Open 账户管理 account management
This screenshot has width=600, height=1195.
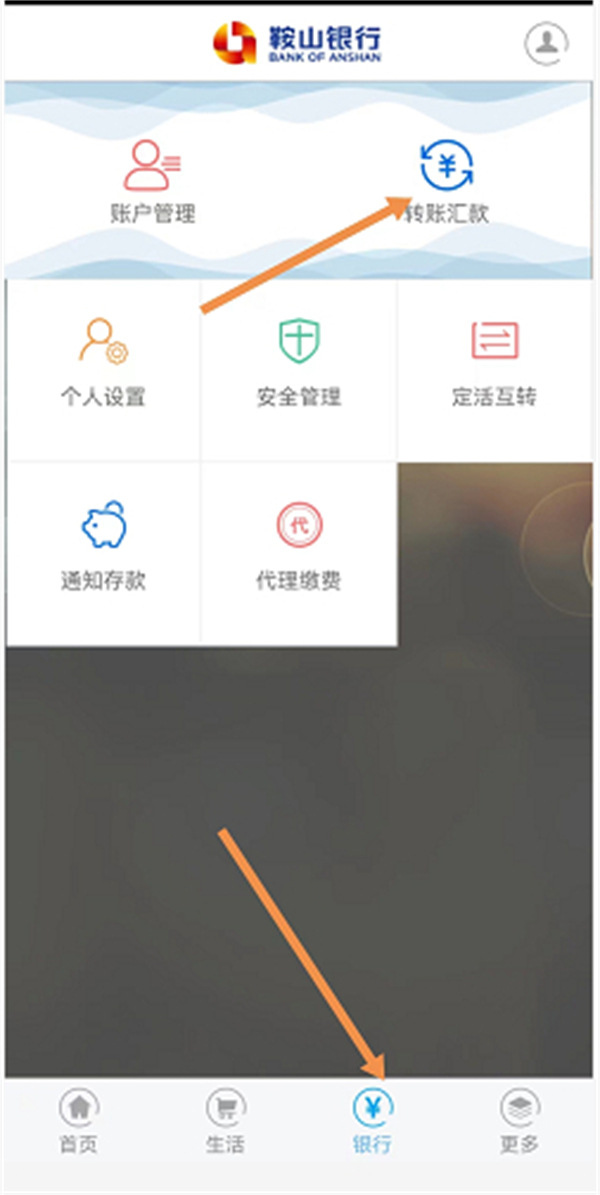click(152, 181)
